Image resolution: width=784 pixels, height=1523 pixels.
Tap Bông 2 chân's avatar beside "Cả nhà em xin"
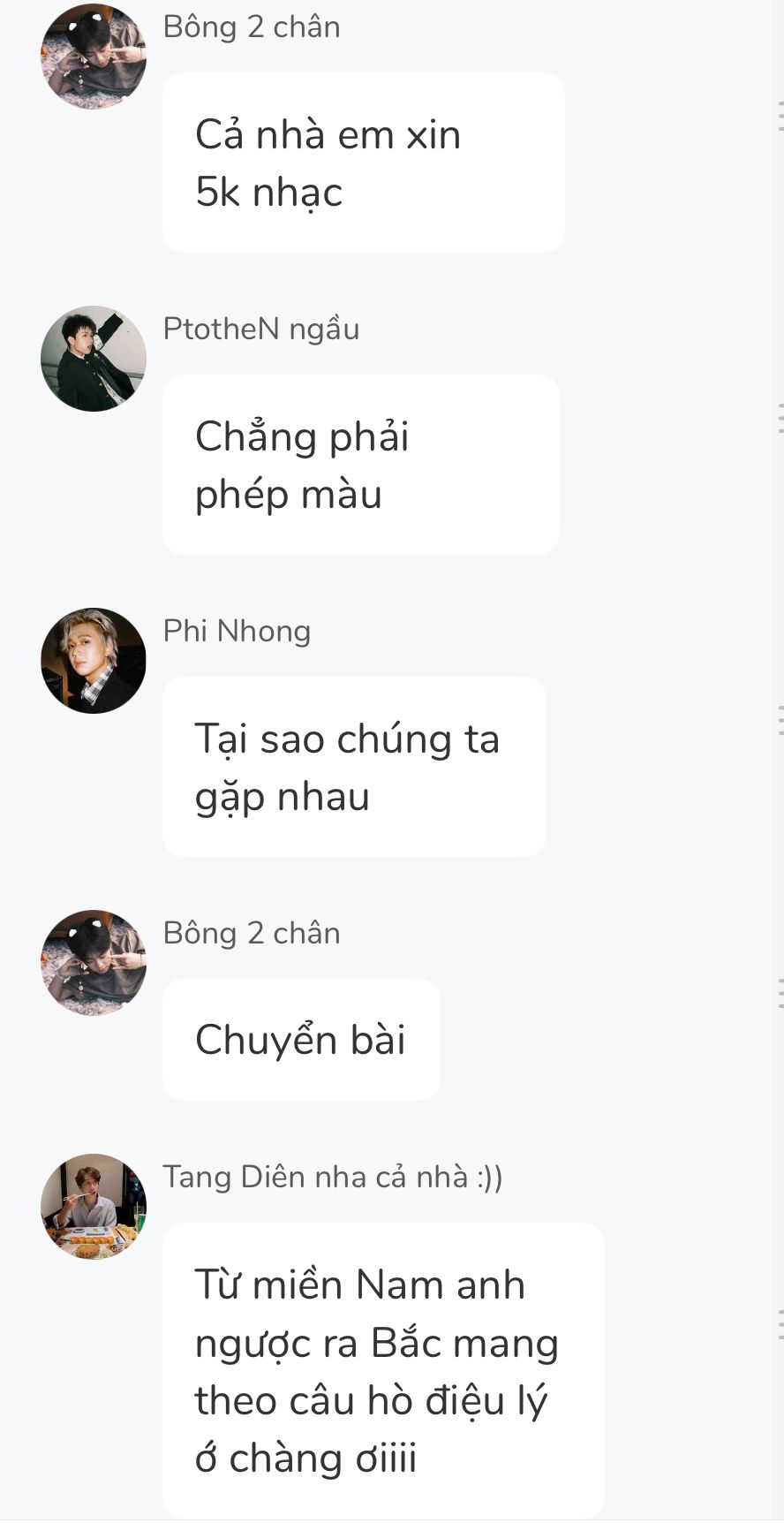pos(94,57)
